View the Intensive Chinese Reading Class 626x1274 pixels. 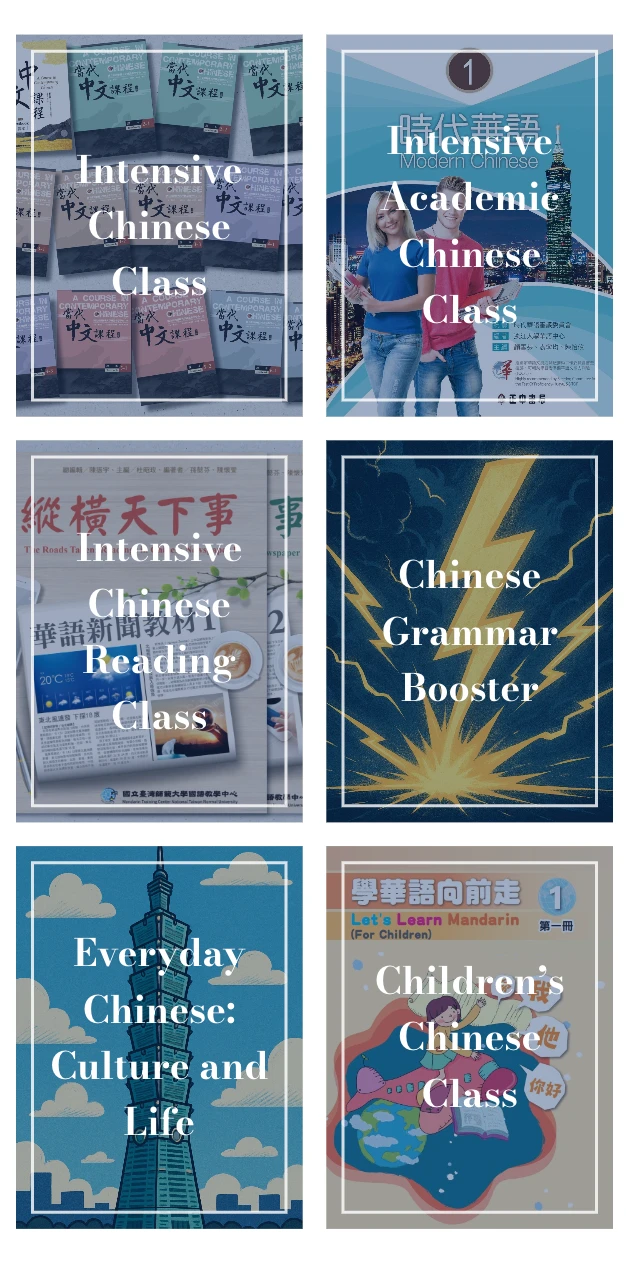159,632
